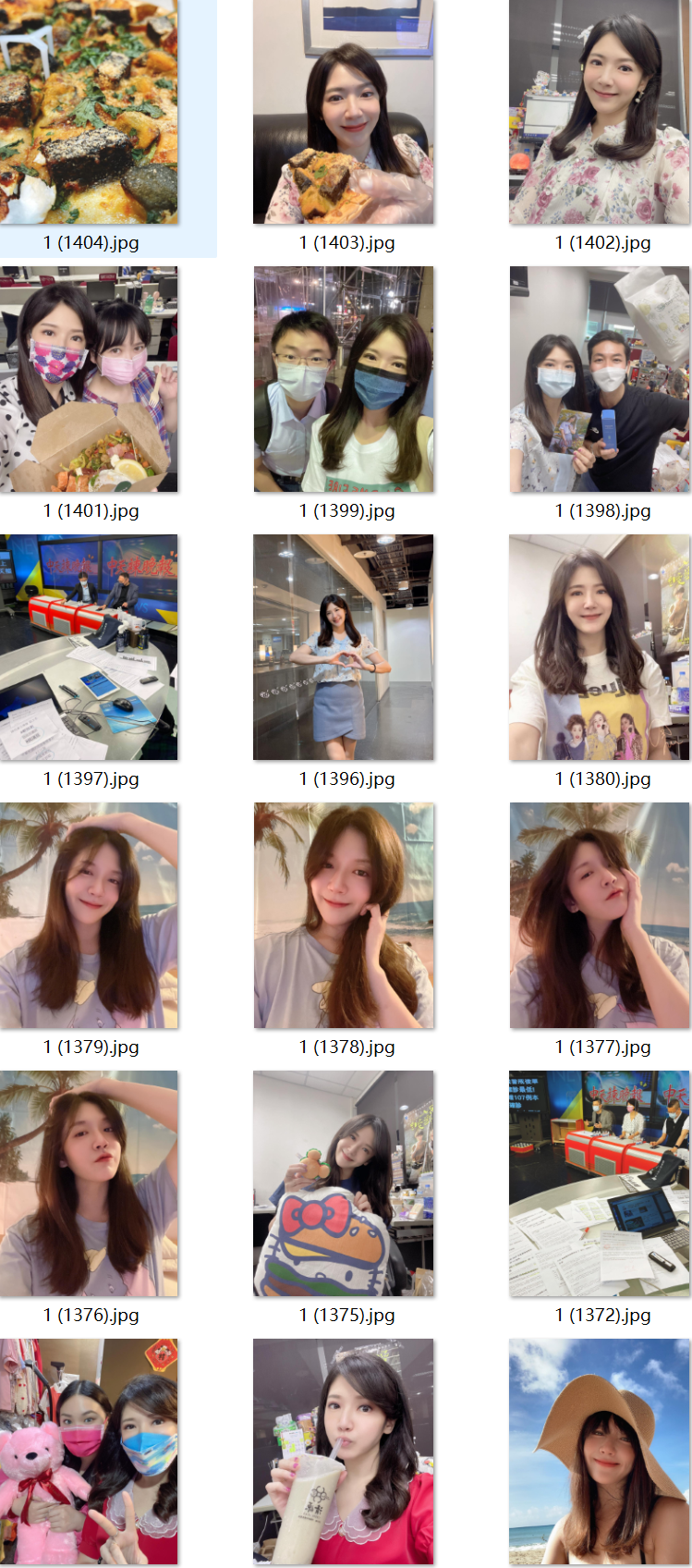The width and height of the screenshot is (692, 1568).
Task: Open photo 1 (1401).jpg
Action: pos(90,379)
